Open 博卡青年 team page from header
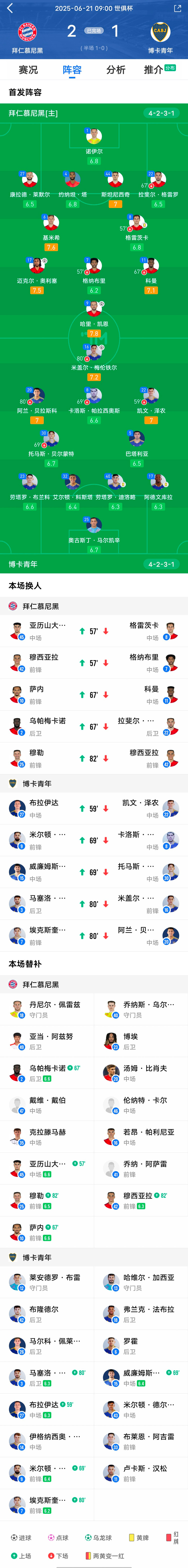The width and height of the screenshot is (188, 1568). point(160,37)
